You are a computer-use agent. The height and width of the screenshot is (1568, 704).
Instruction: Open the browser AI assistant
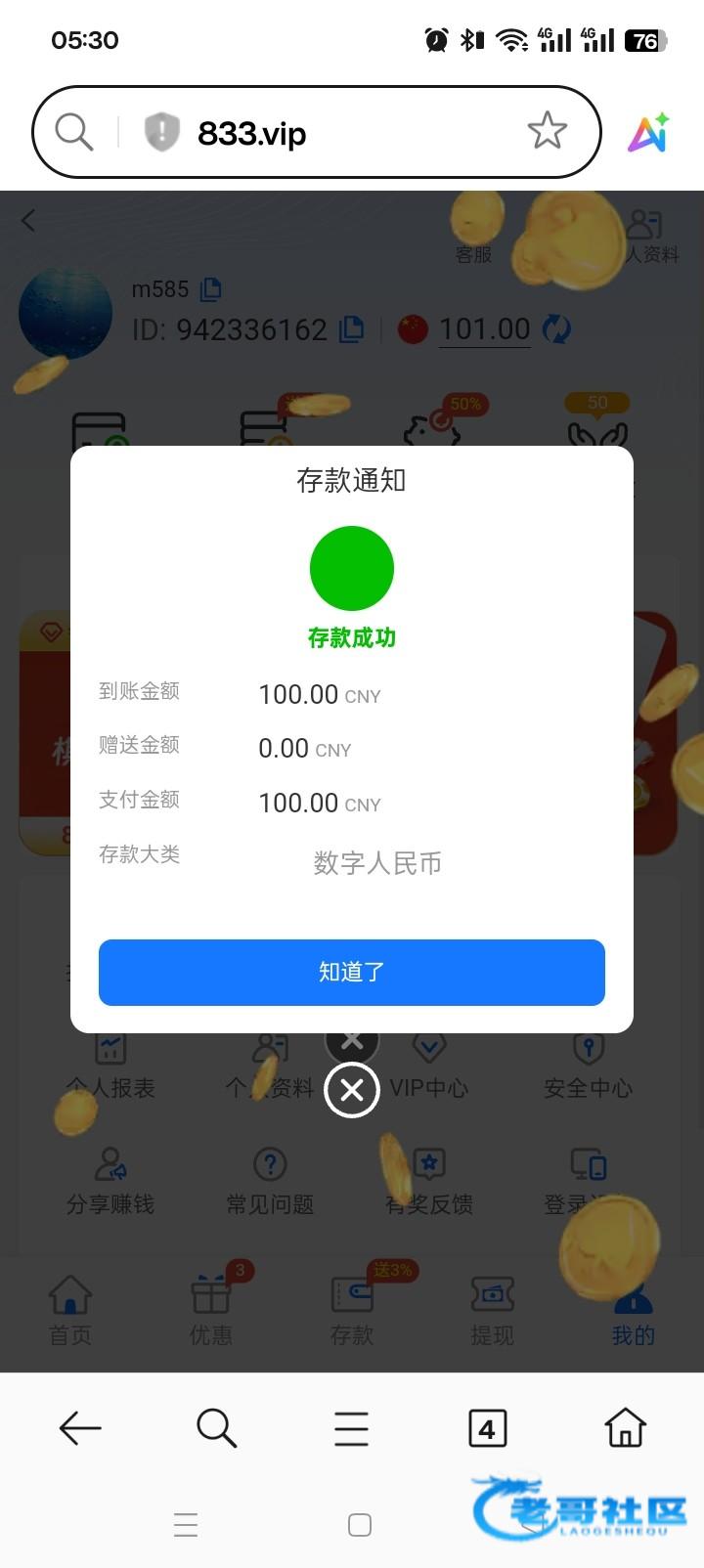click(648, 133)
